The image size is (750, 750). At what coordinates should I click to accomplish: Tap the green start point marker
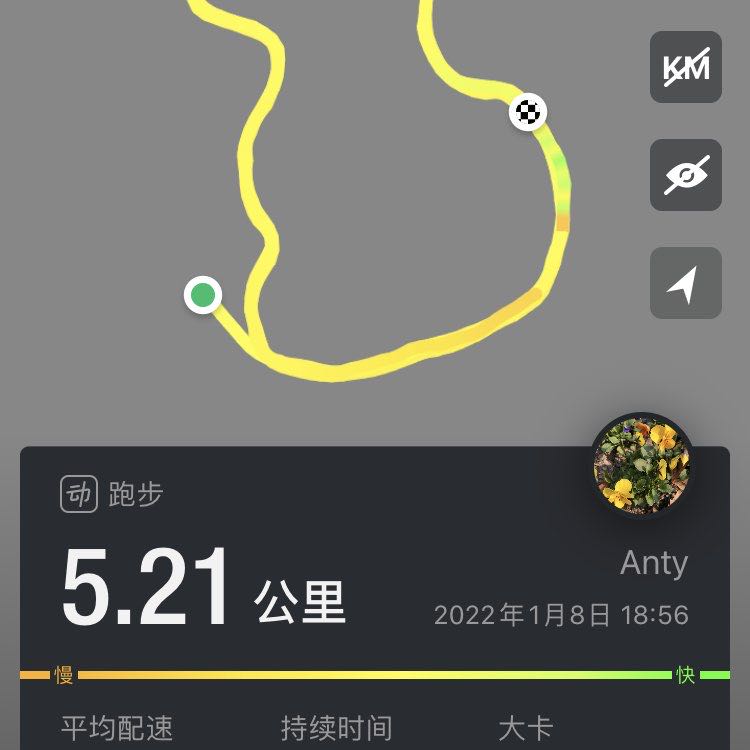[x=203, y=295]
